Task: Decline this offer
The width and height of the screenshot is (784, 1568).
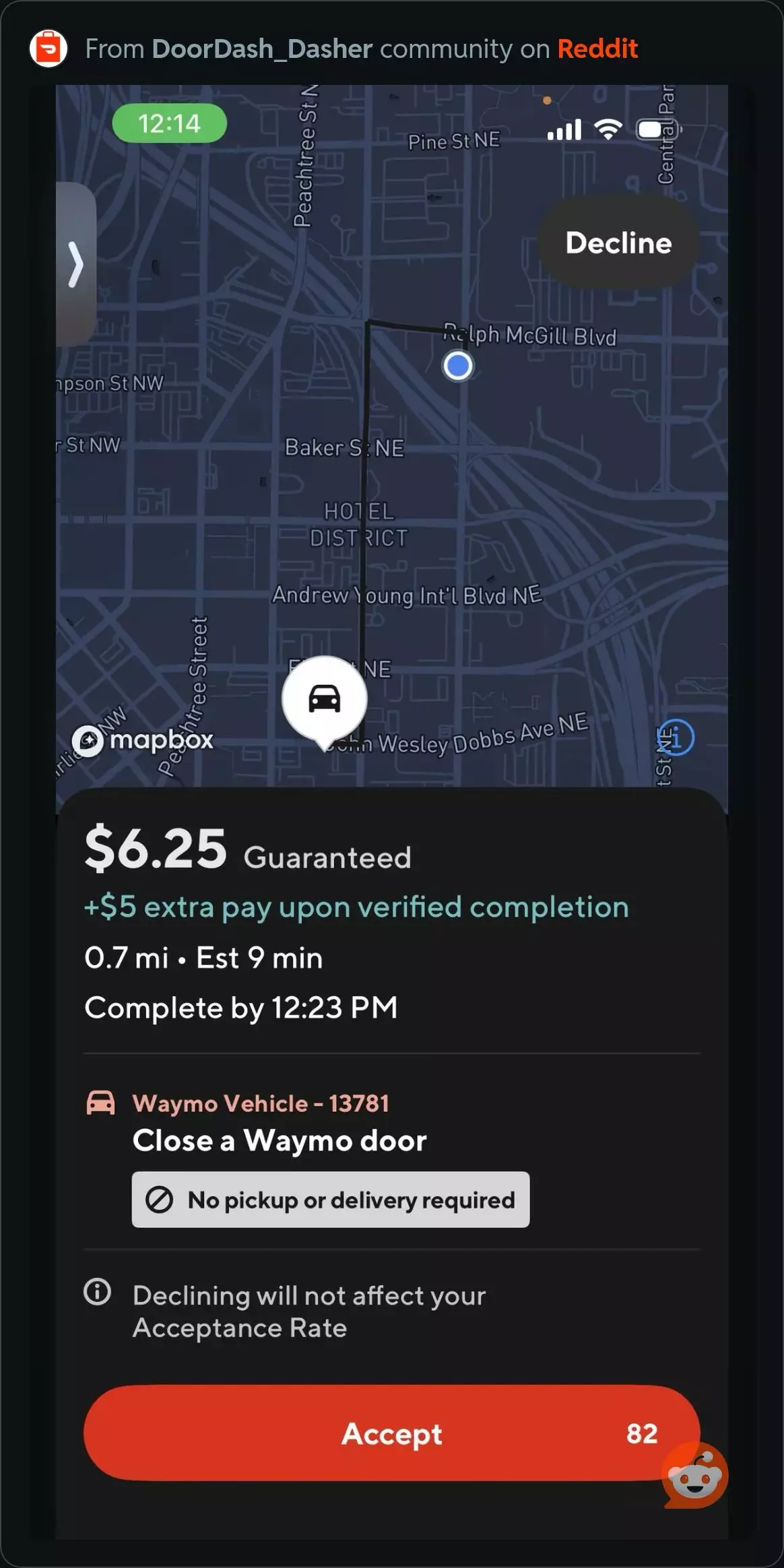Action: pyautogui.click(x=618, y=242)
